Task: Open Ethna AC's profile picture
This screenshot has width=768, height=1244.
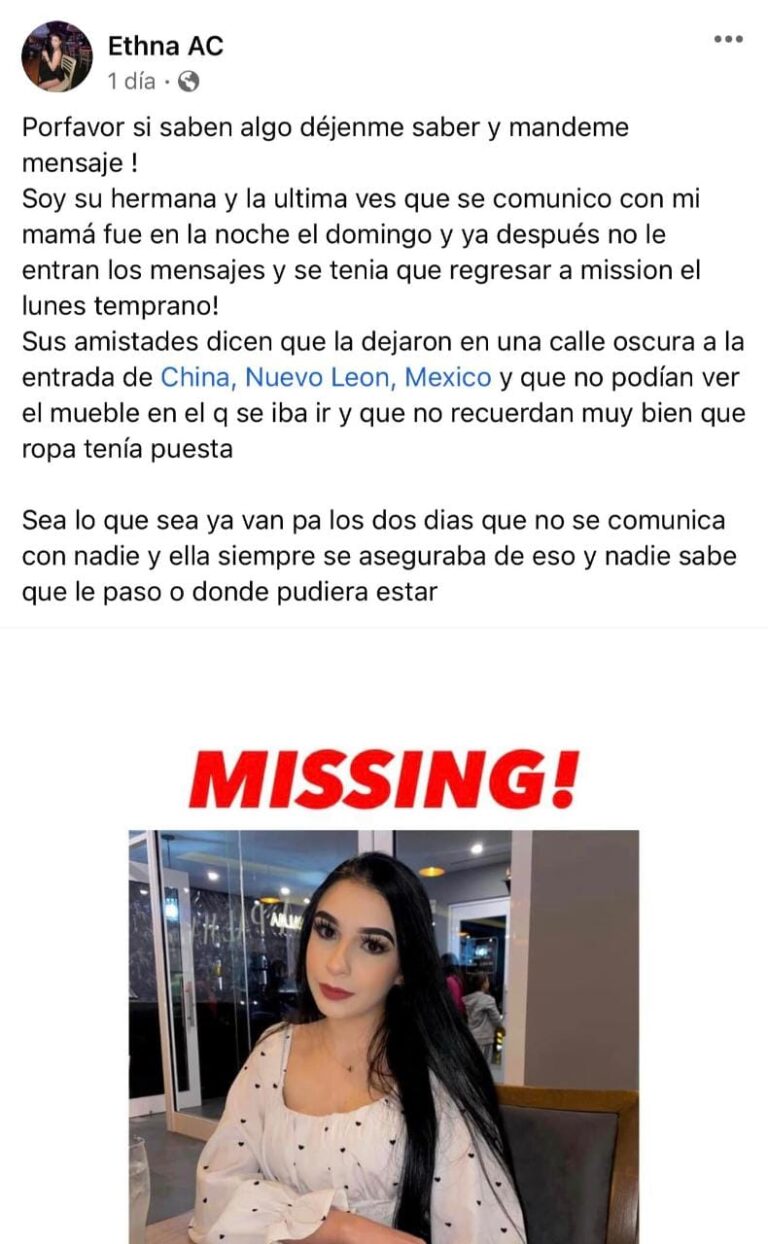Action: (x=57, y=57)
